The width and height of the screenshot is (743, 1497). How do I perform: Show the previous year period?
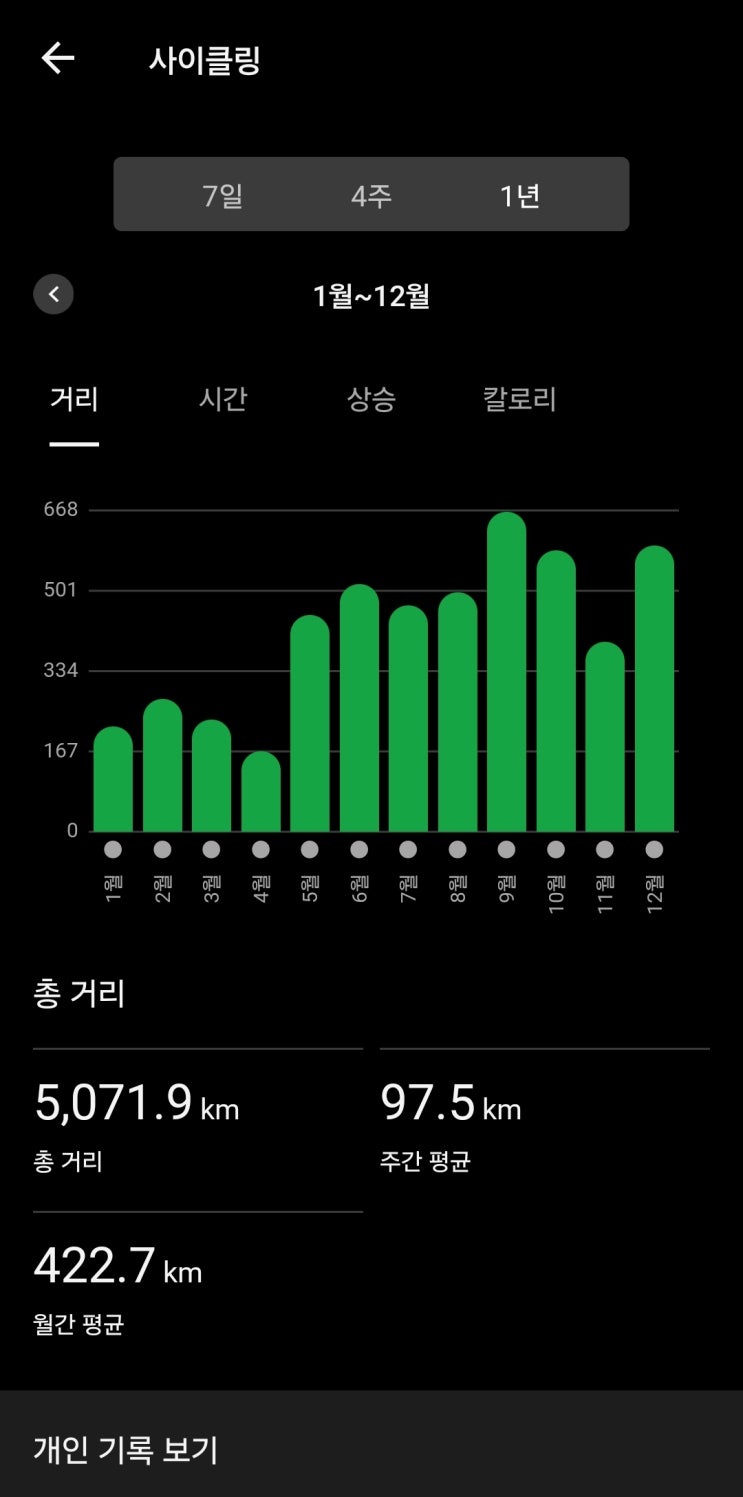[54, 295]
